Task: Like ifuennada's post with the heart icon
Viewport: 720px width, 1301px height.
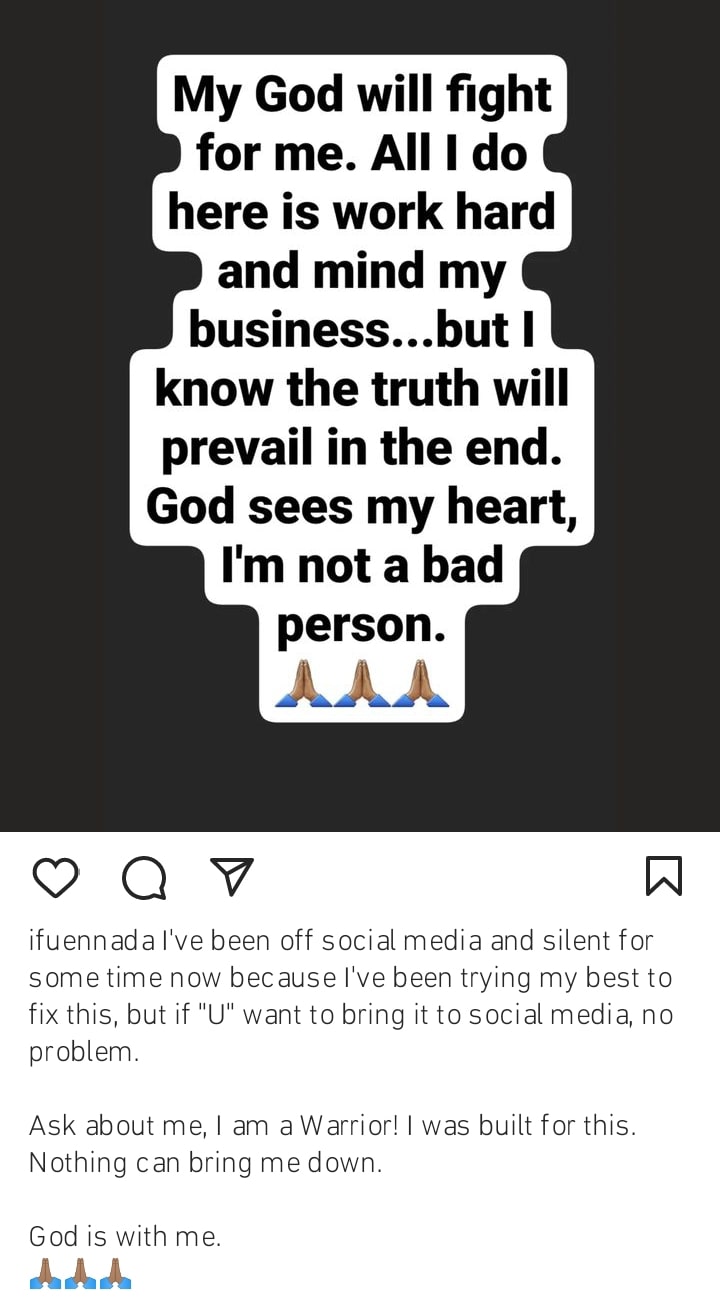Action: pos(55,878)
